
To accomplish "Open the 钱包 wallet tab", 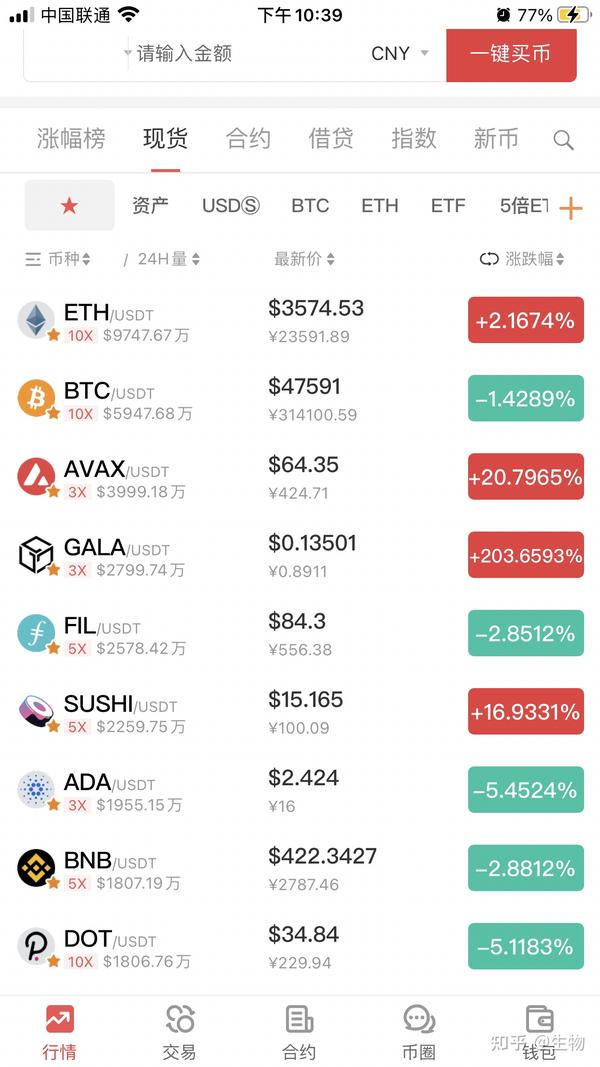I will click(x=539, y=1032).
